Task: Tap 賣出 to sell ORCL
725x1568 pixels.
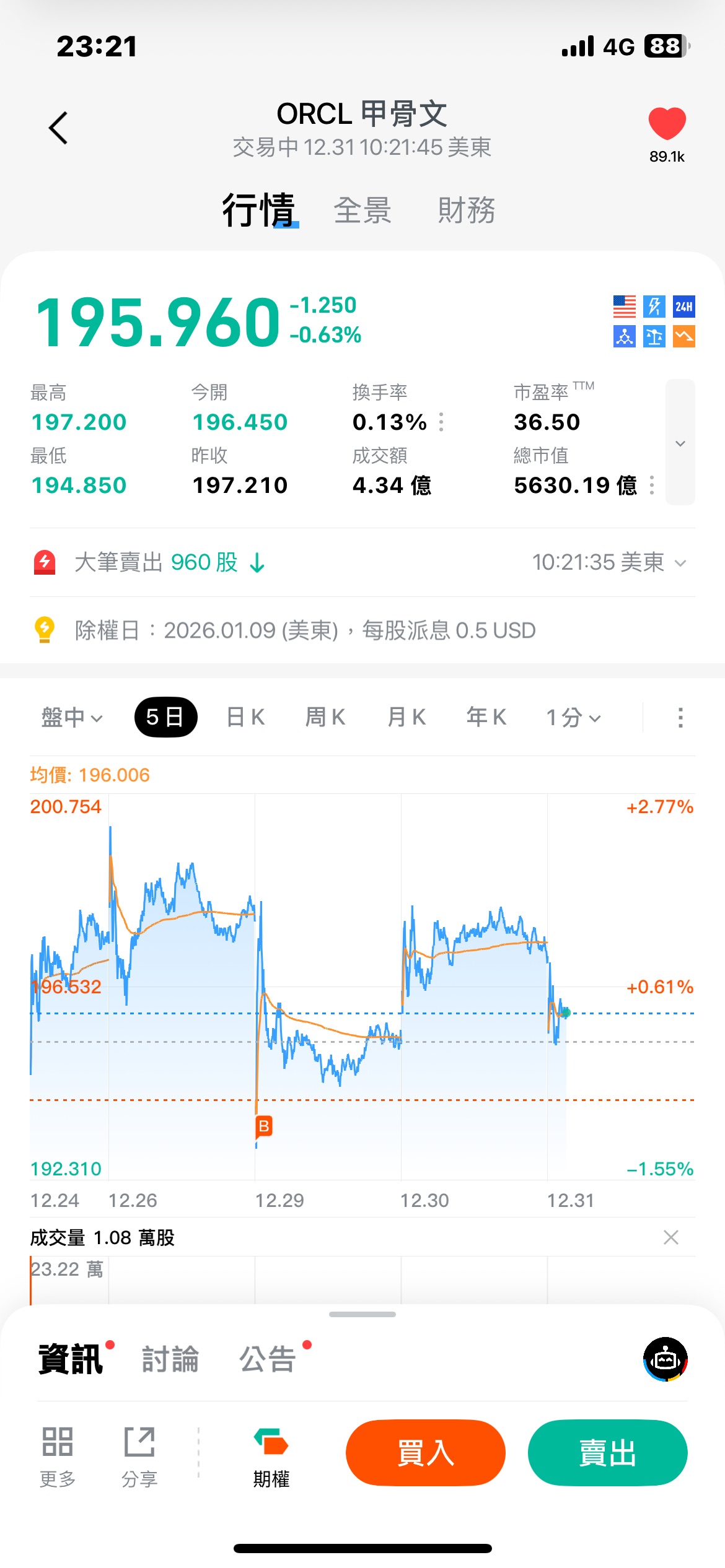Action: coord(607,1452)
